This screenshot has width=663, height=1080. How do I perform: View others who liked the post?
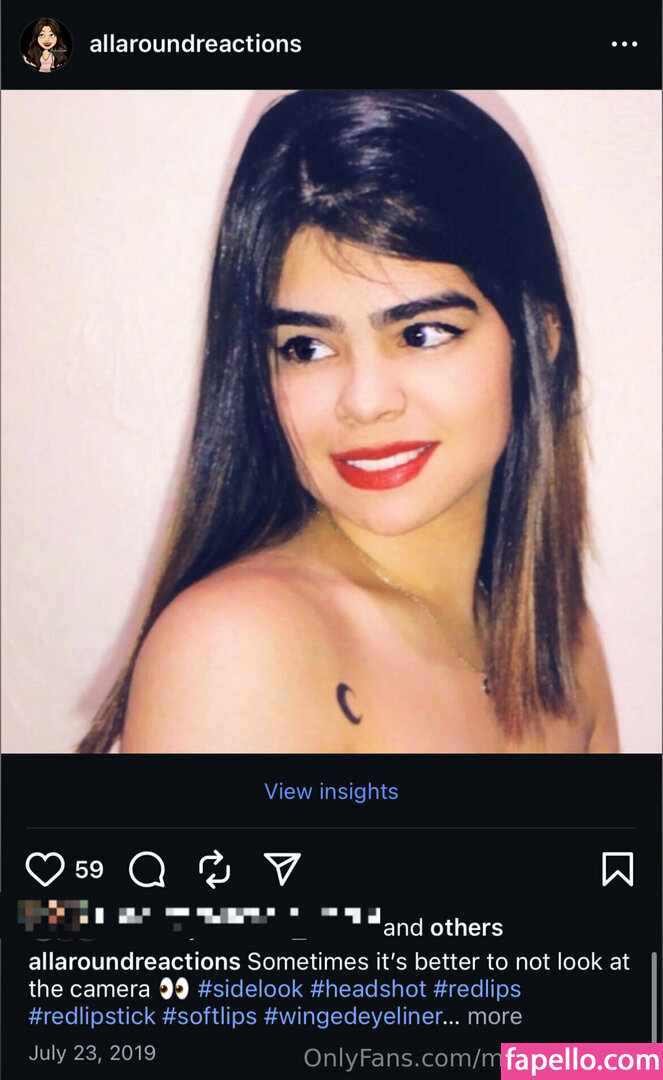466,927
